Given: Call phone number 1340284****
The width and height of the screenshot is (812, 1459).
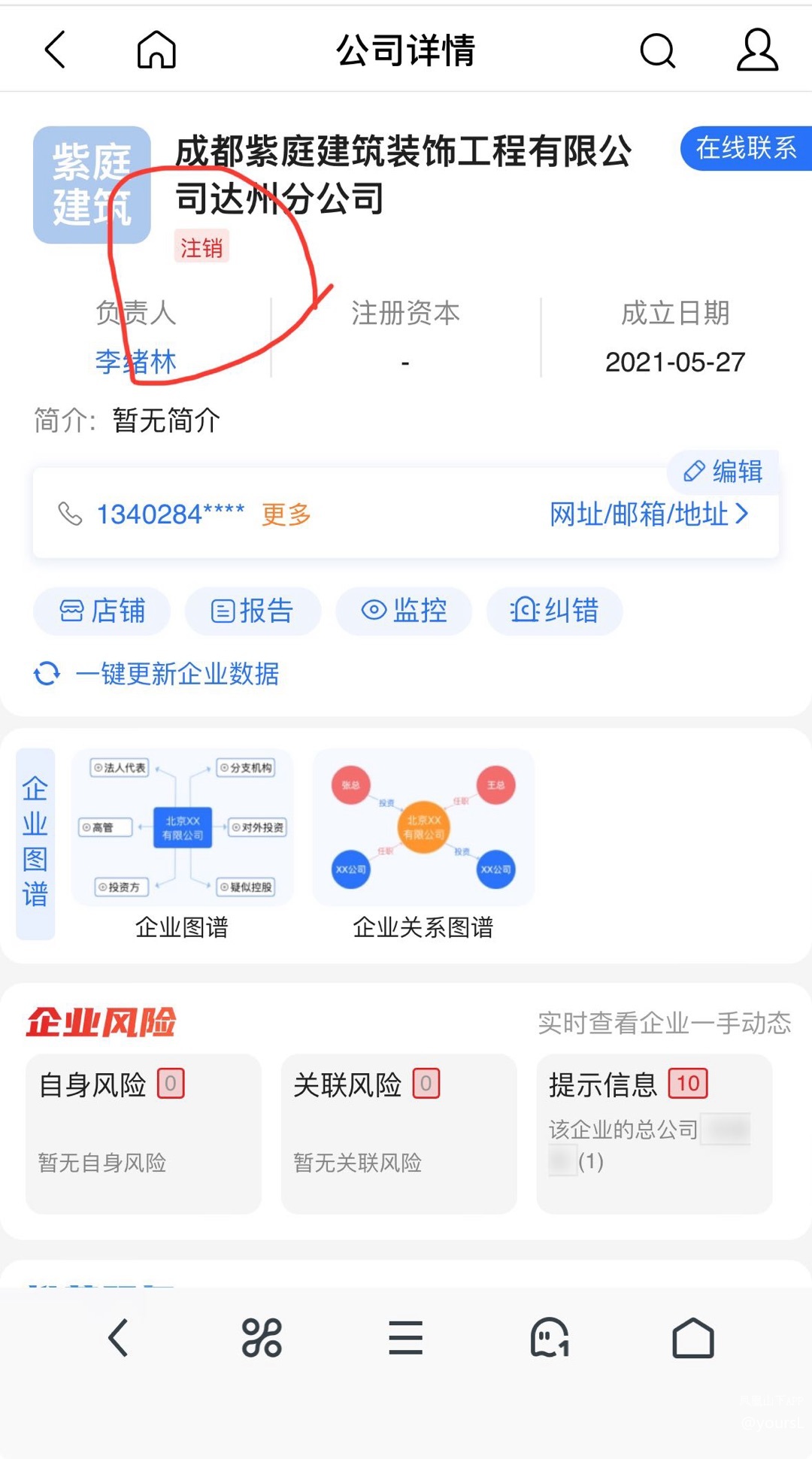Looking at the screenshot, I should tap(170, 514).
